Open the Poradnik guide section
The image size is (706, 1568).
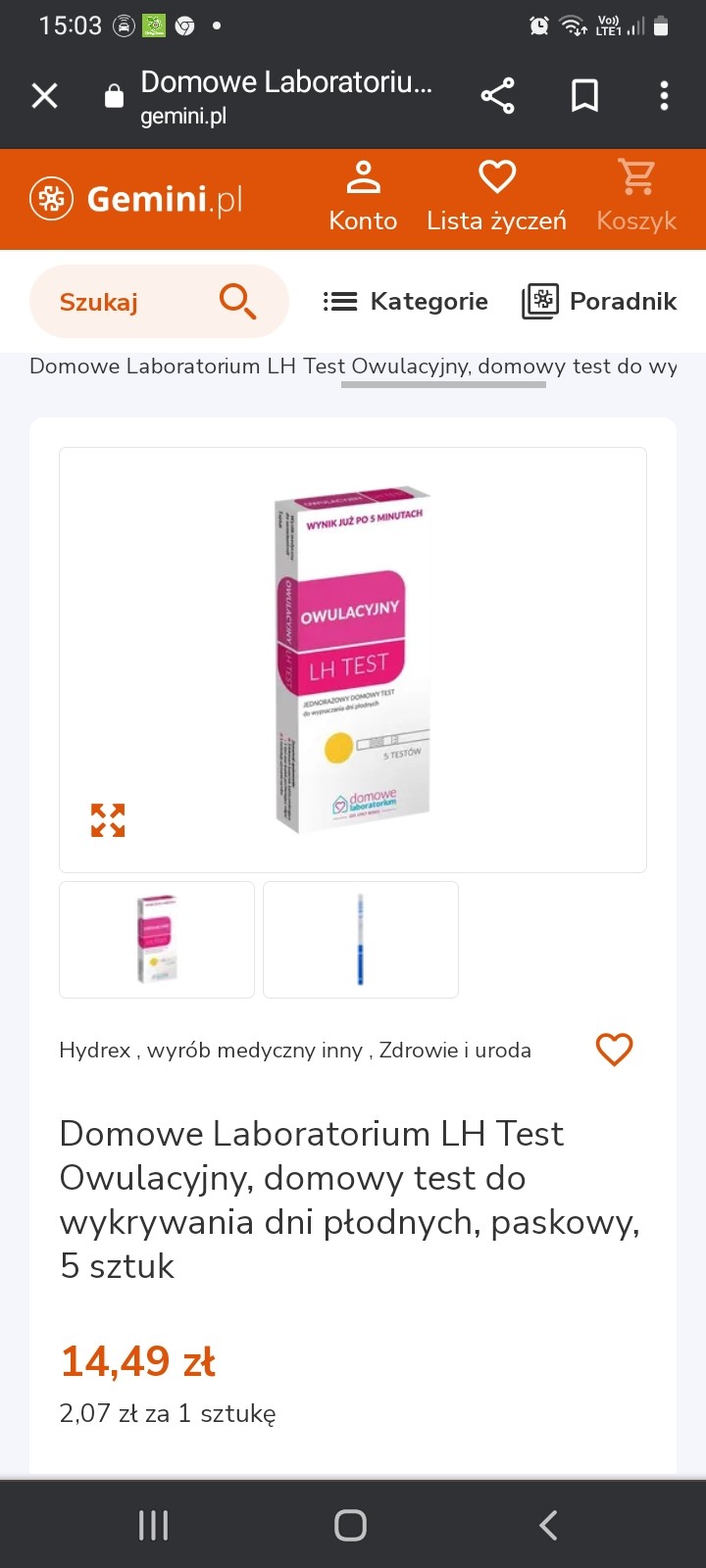[x=599, y=301]
